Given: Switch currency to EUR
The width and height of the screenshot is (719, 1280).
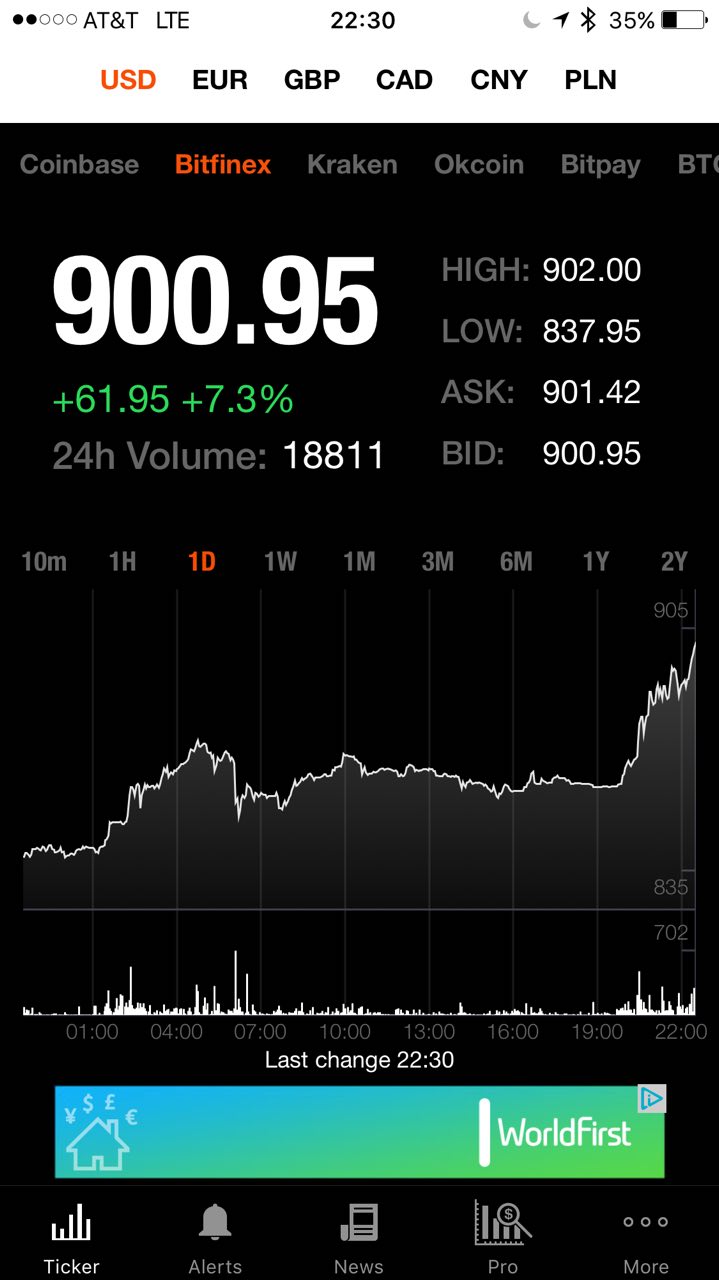Looking at the screenshot, I should tap(220, 80).
